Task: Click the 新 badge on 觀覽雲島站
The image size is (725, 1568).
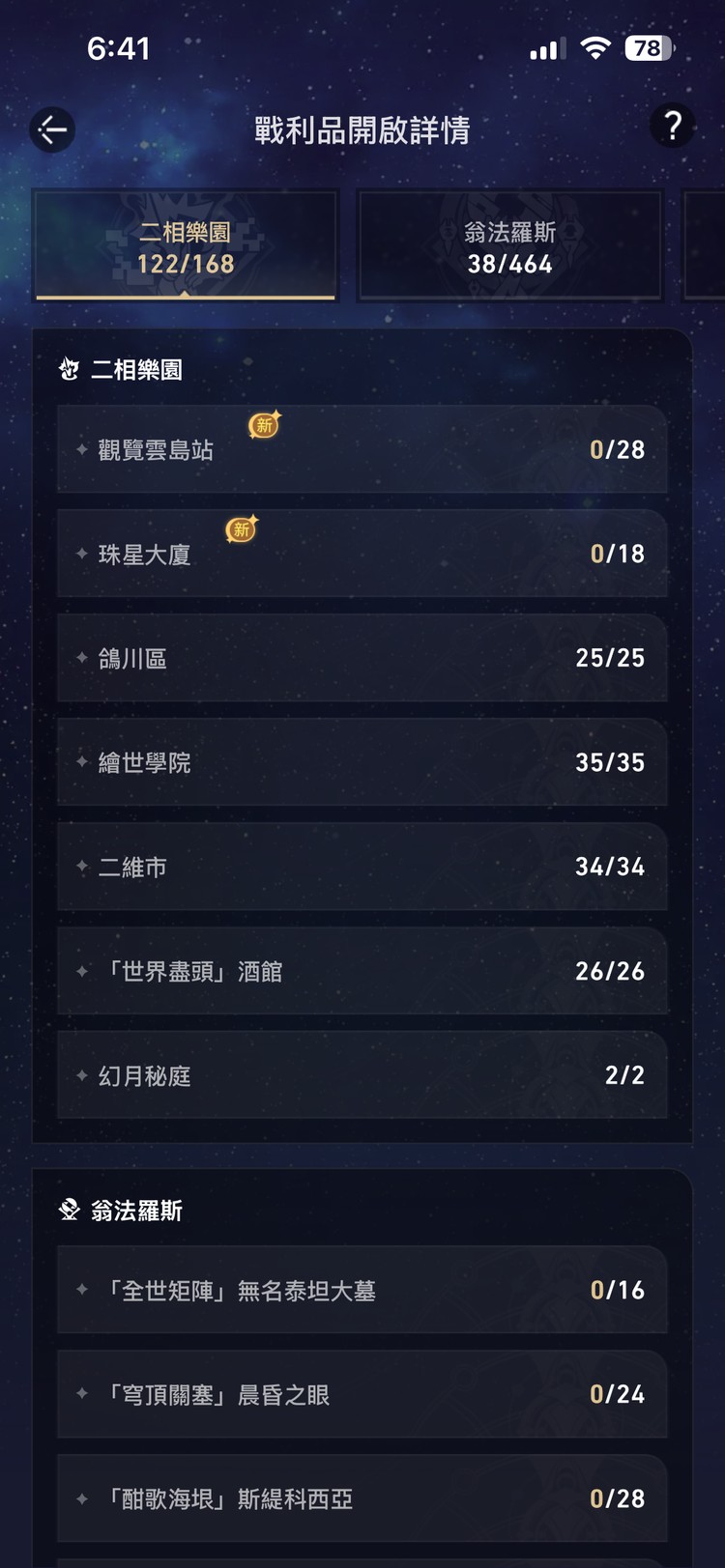Action: (x=264, y=425)
